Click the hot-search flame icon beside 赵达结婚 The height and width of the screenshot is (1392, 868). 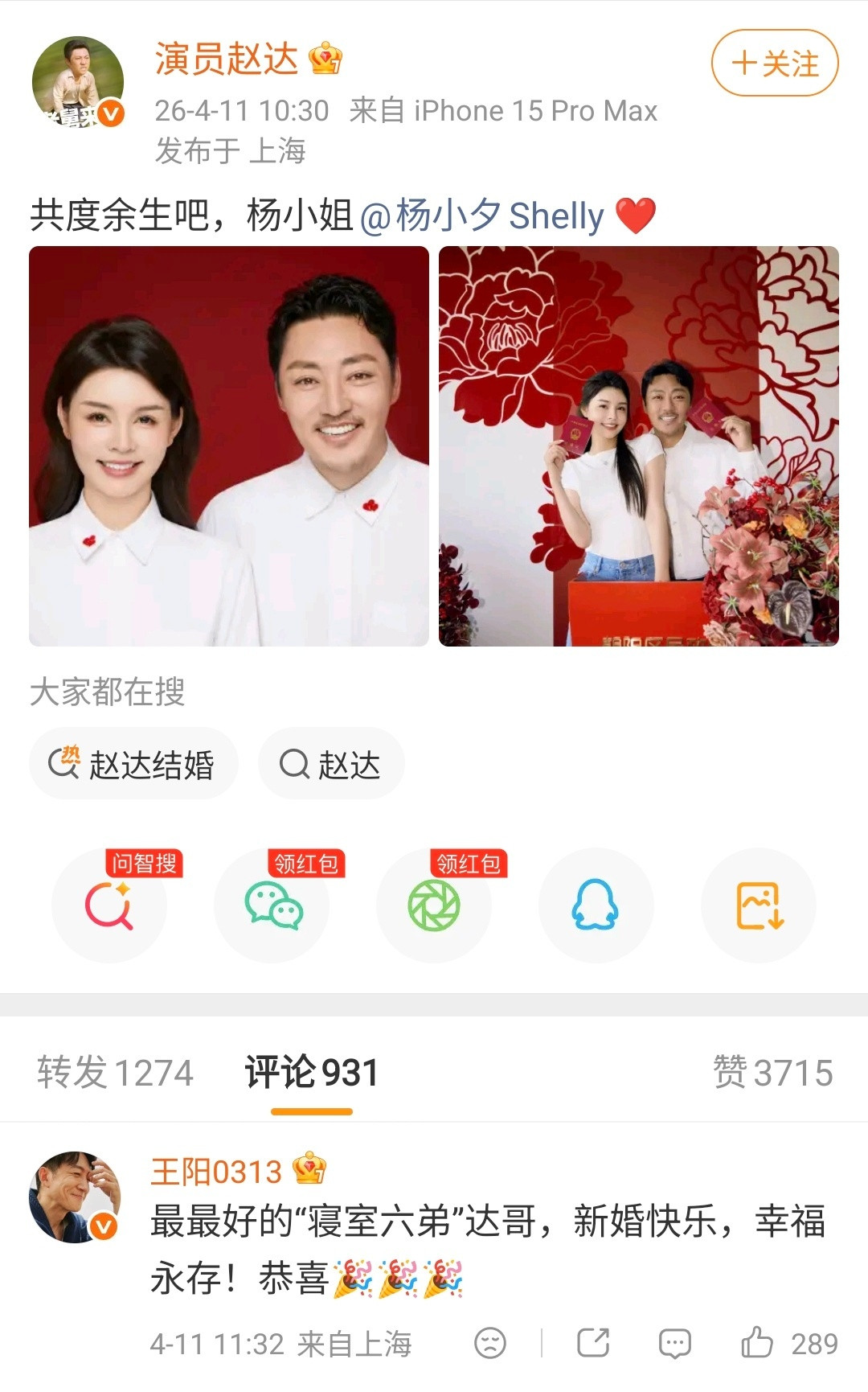tap(69, 762)
